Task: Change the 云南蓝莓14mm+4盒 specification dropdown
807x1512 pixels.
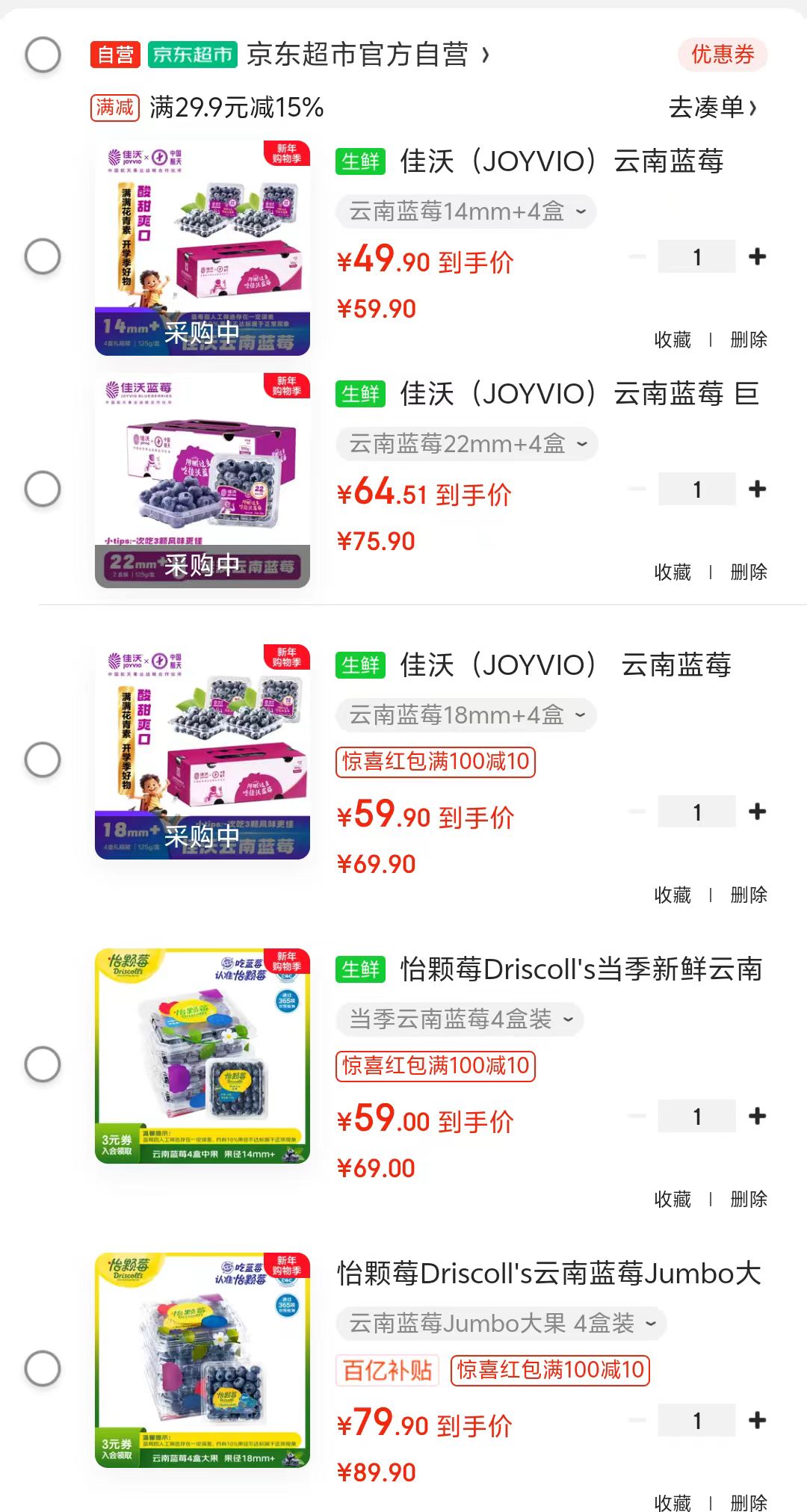Action: click(466, 212)
